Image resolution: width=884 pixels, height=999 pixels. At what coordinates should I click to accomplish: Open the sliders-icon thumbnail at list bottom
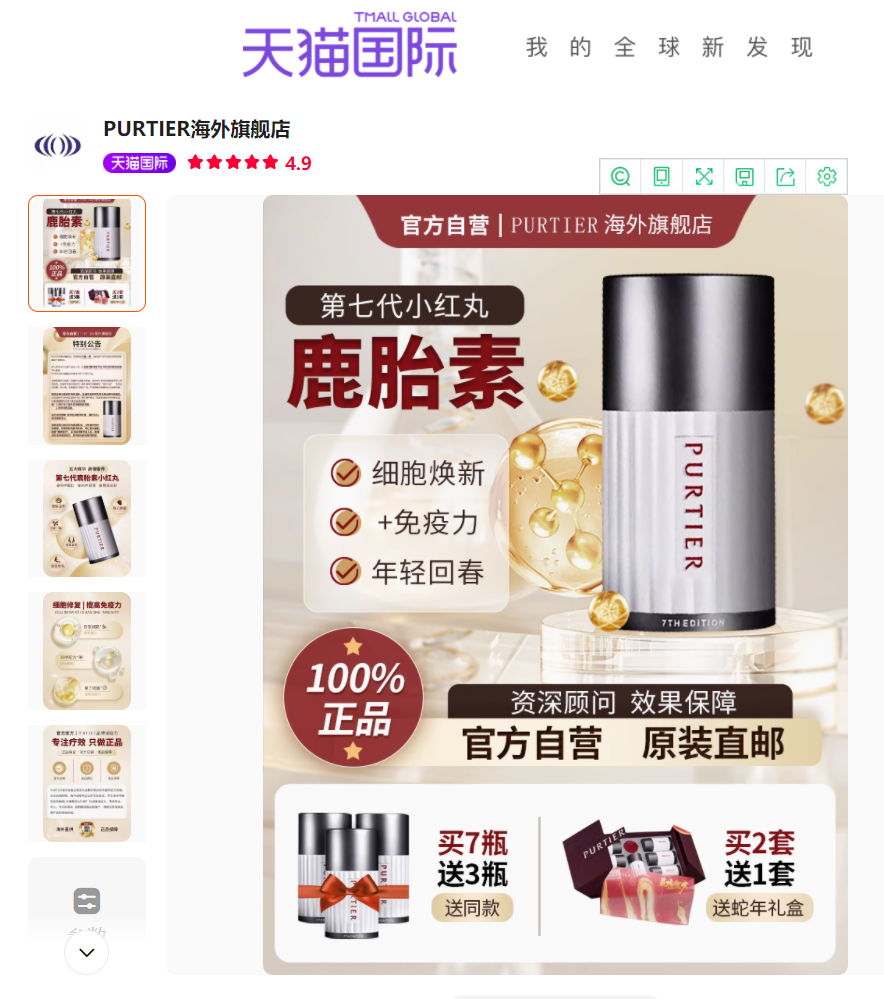point(87,900)
